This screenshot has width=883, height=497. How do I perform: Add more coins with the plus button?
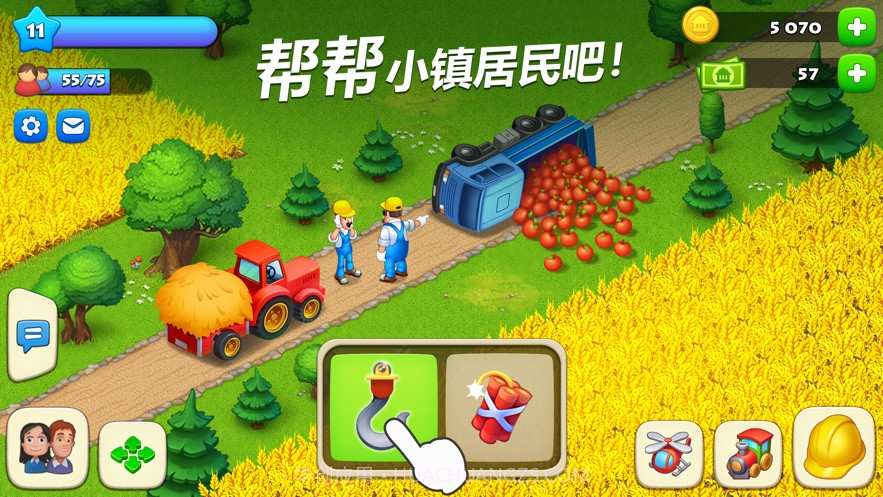click(x=856, y=27)
